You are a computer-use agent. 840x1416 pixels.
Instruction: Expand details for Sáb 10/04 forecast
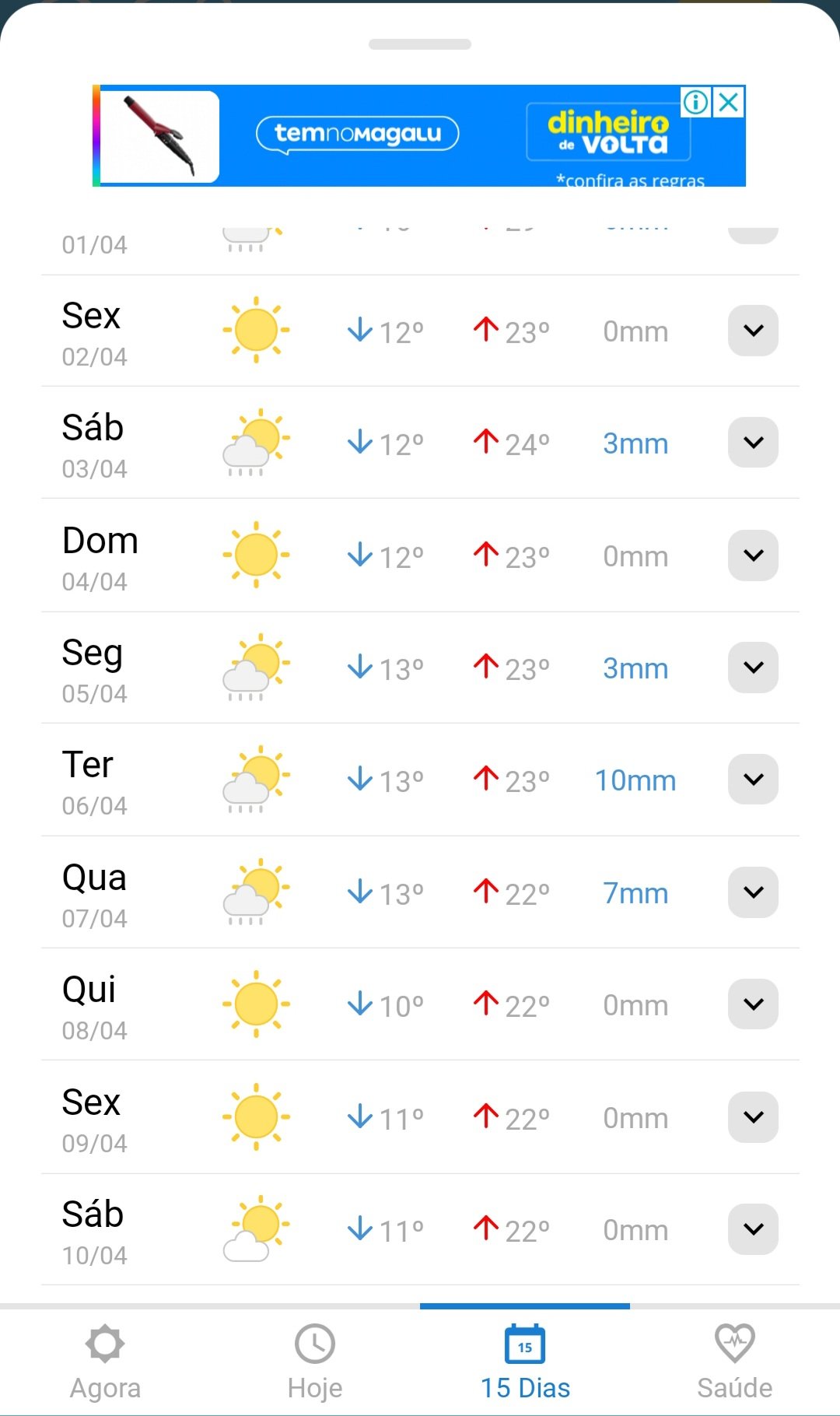click(753, 1229)
